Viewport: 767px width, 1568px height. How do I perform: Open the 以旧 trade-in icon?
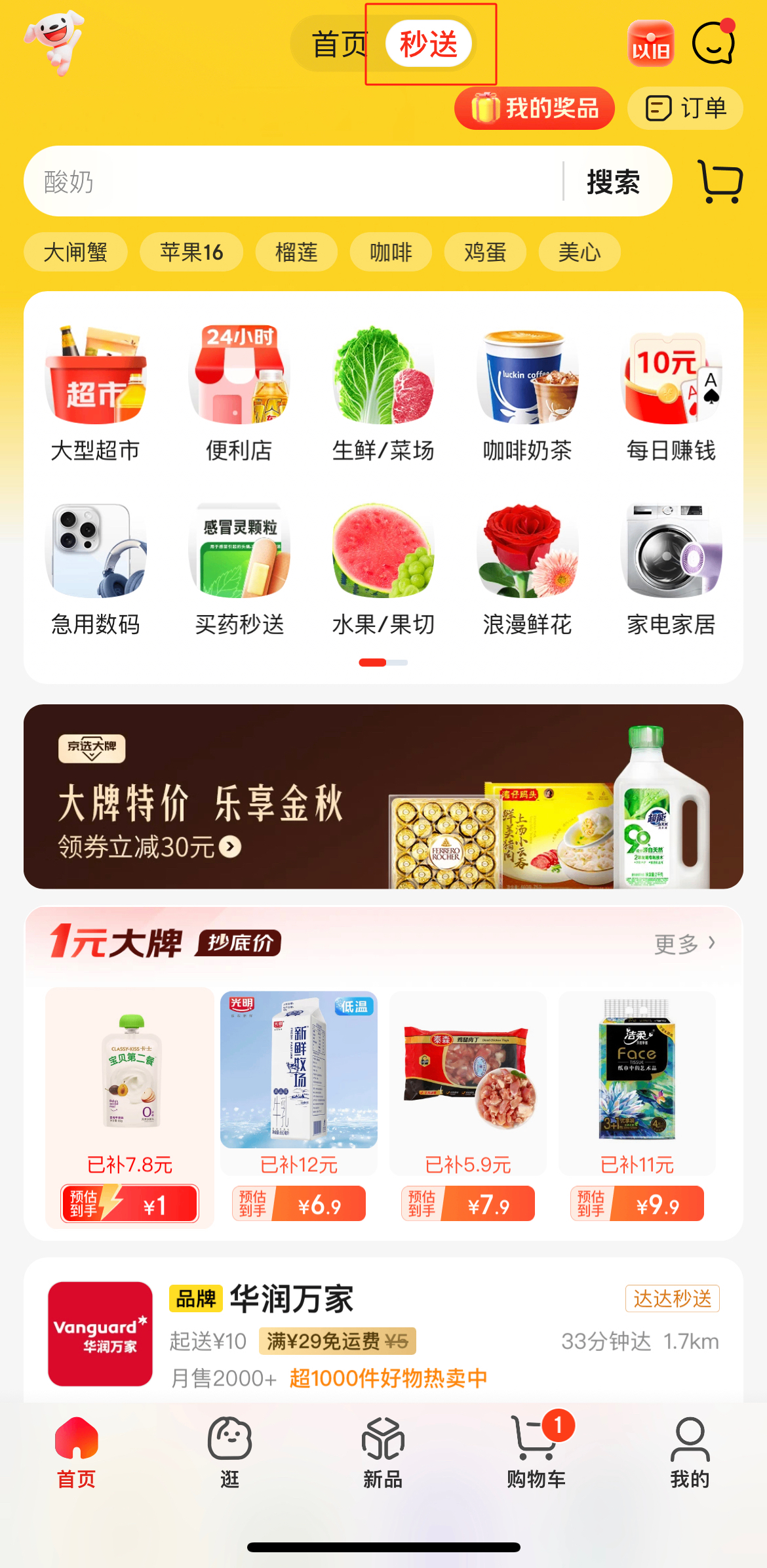(650, 43)
